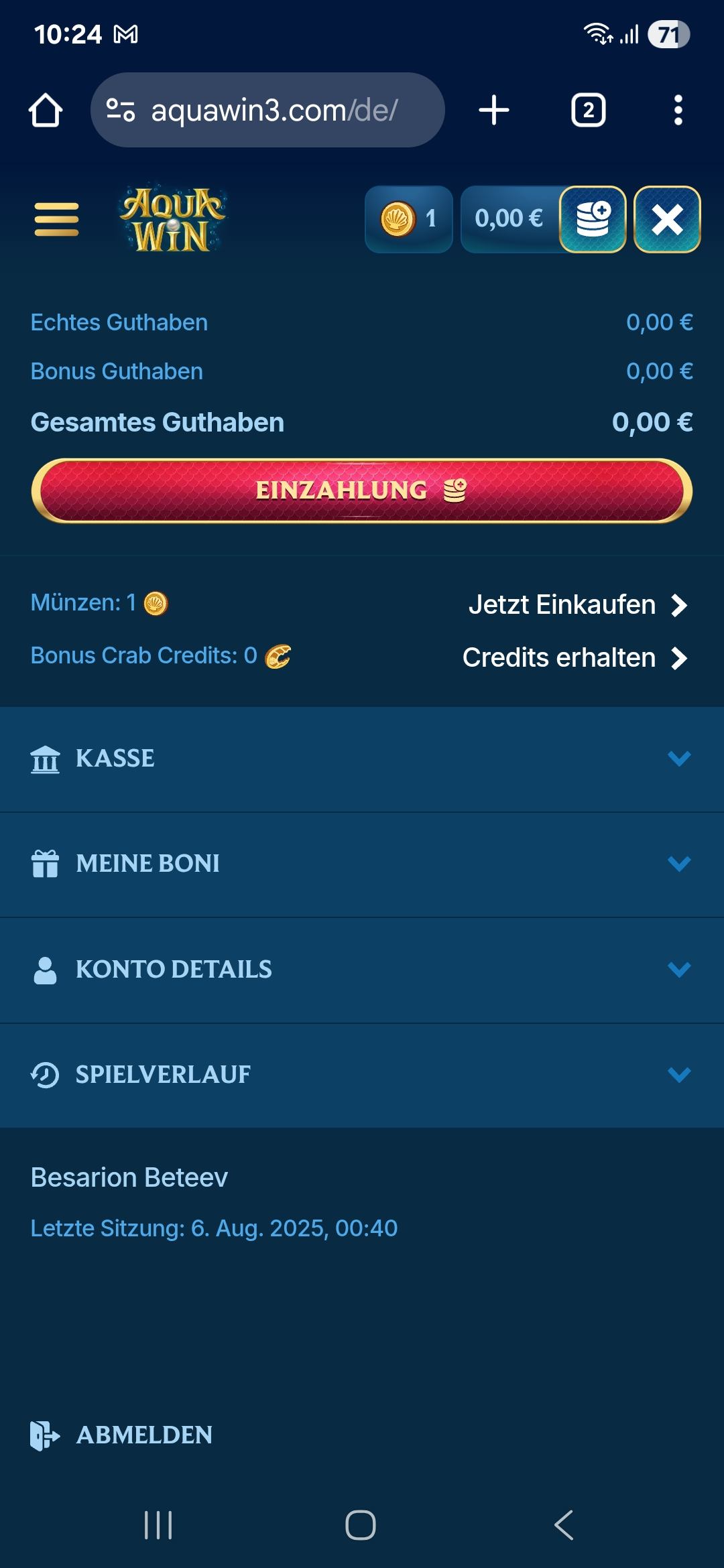Open Credits erhalten link
The image size is (724, 1568).
pyautogui.click(x=575, y=658)
